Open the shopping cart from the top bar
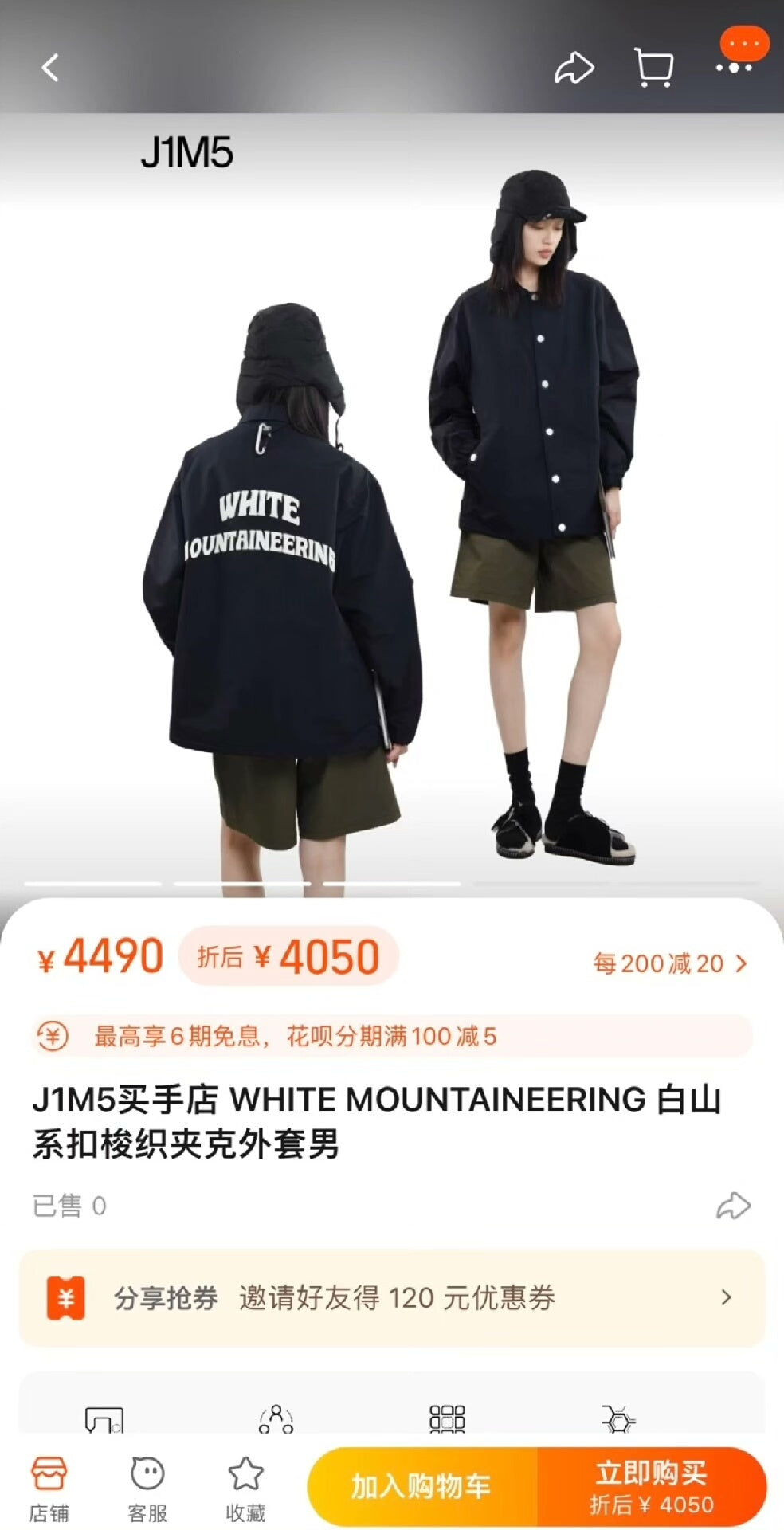The height and width of the screenshot is (1530, 784). (x=653, y=68)
